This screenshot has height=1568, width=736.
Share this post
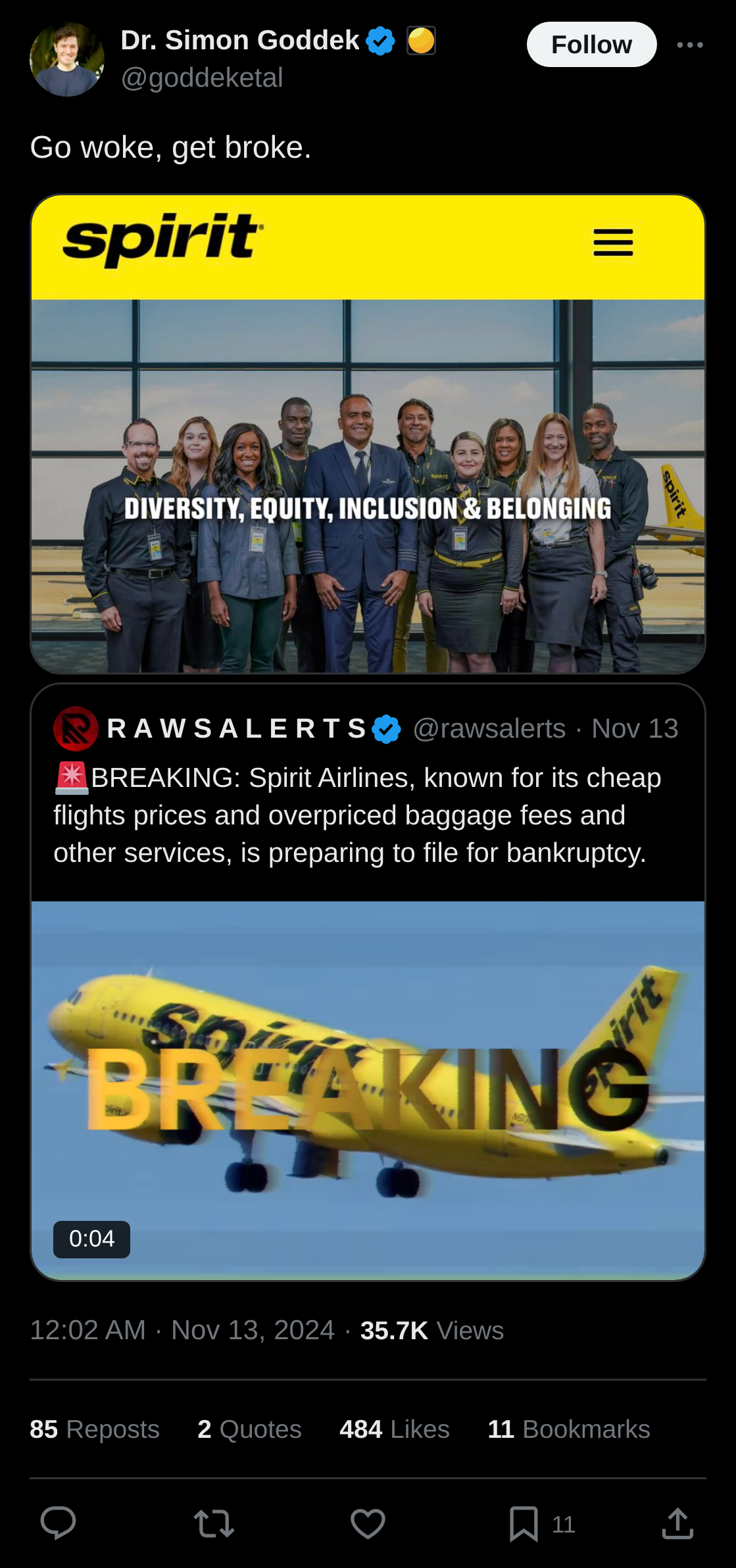point(677,1523)
